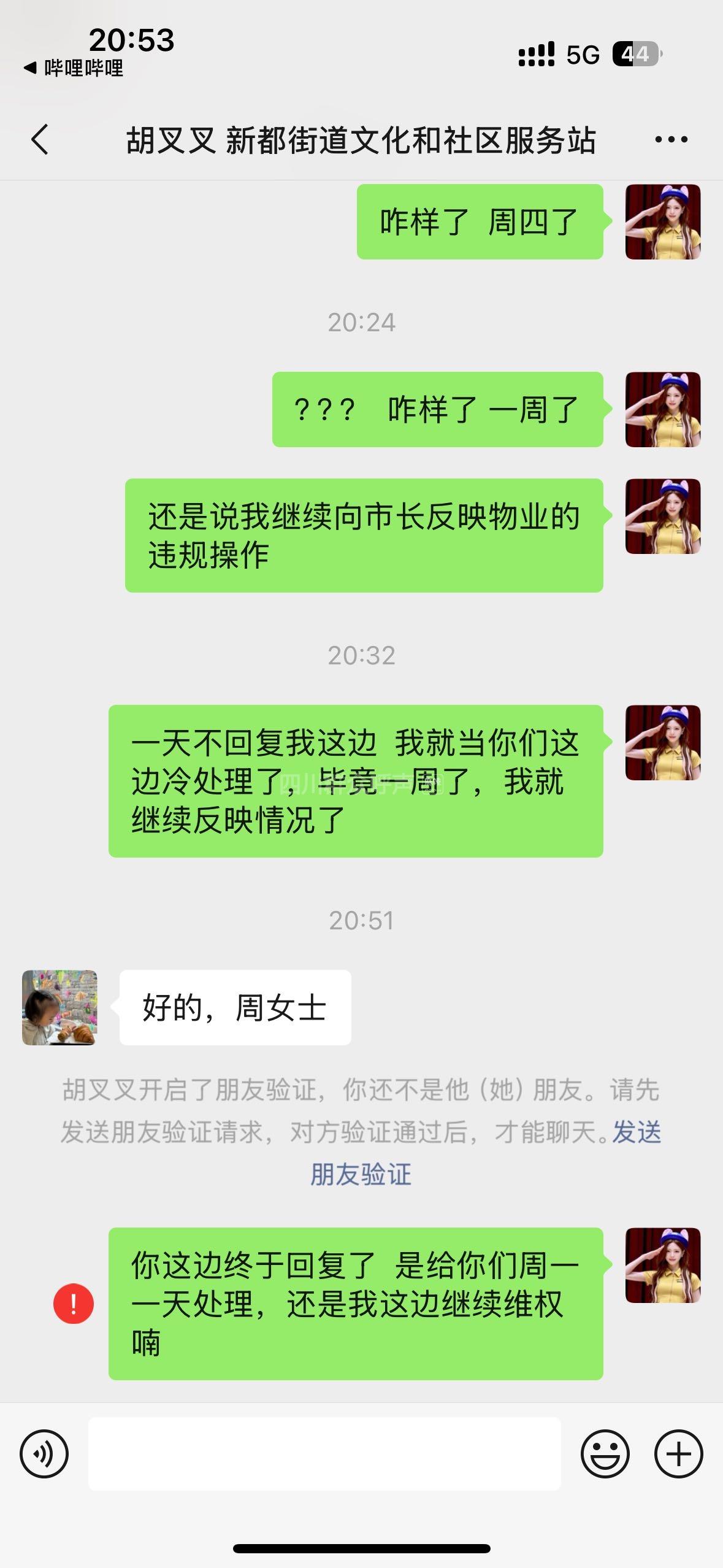The height and width of the screenshot is (1568, 723).
Task: Go back to the chat list
Action: point(40,139)
